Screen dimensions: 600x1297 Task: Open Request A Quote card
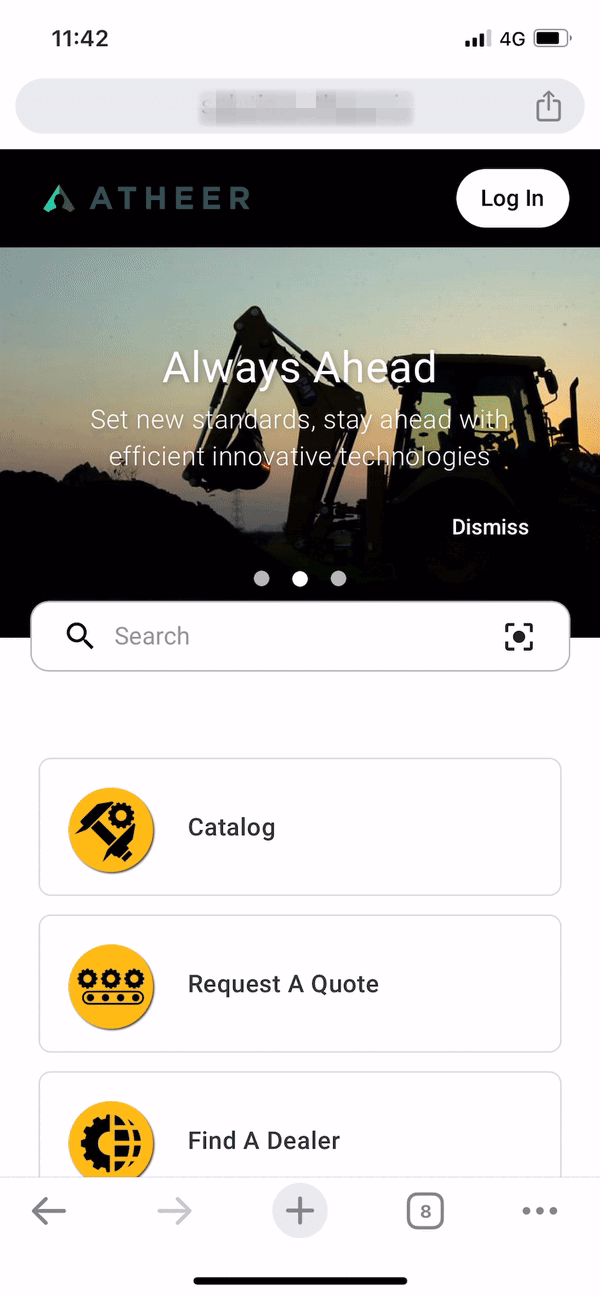pyautogui.click(x=300, y=983)
